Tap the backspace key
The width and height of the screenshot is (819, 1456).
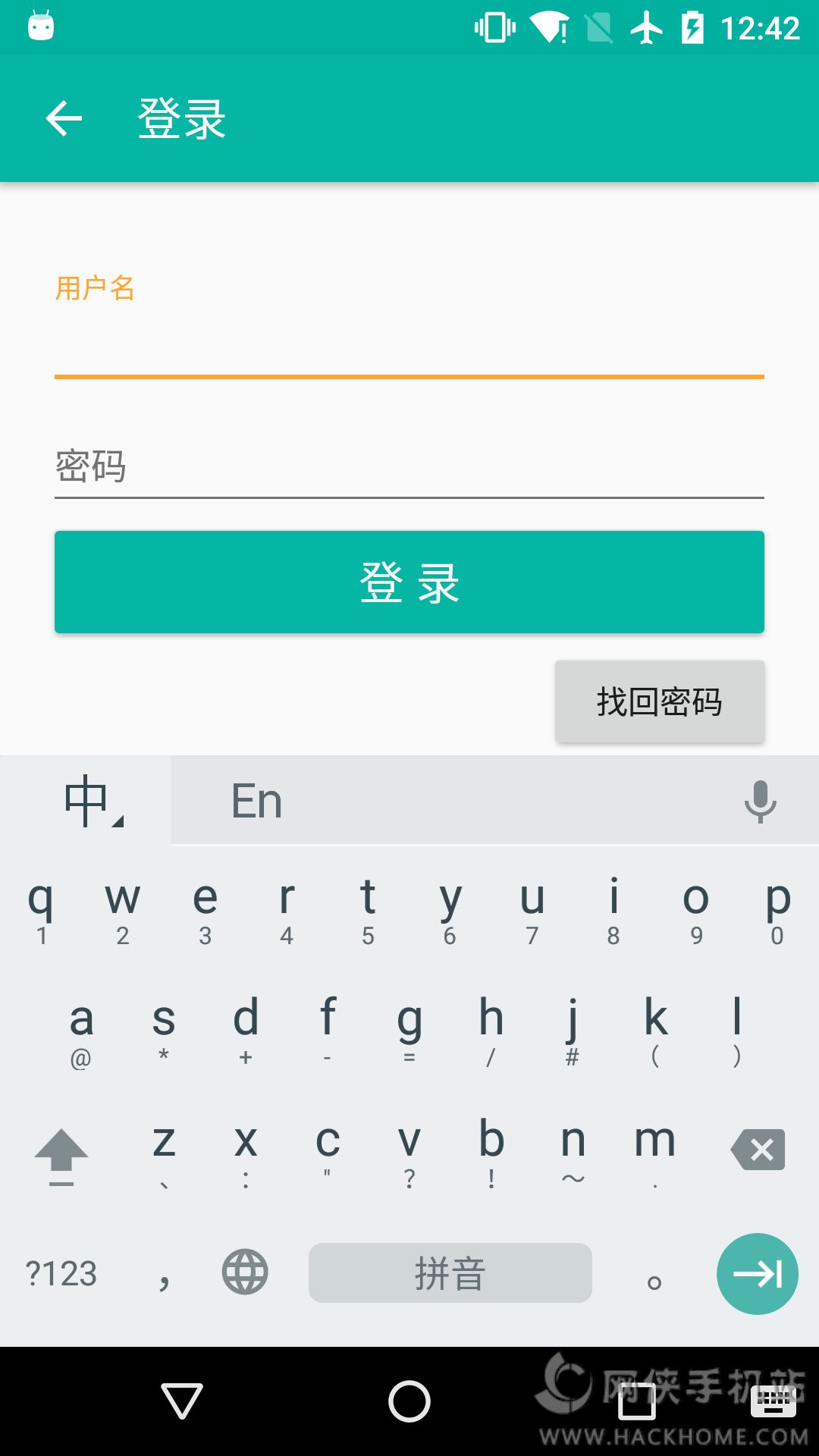point(758,1150)
